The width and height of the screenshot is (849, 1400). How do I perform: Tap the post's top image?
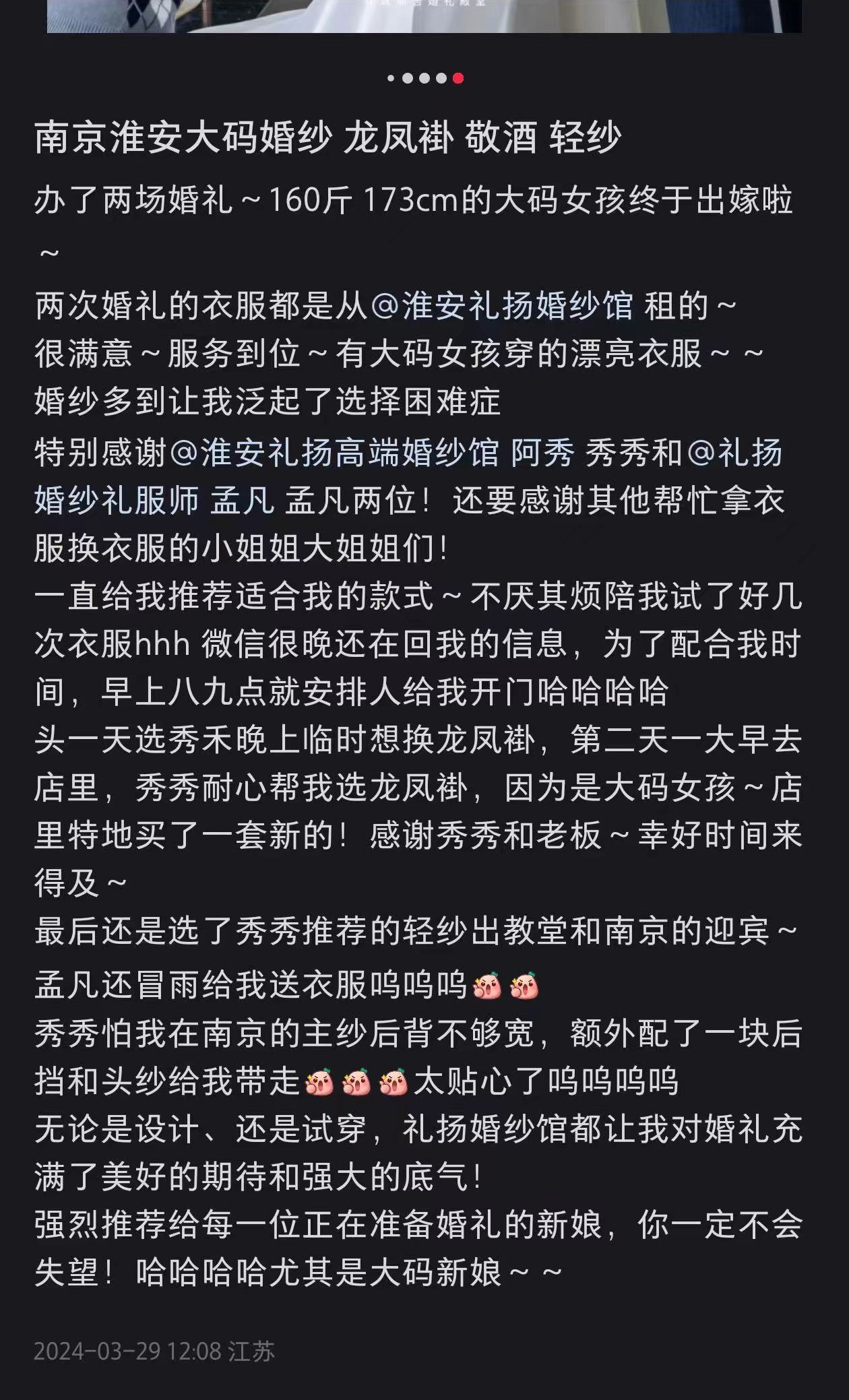(x=425, y=16)
